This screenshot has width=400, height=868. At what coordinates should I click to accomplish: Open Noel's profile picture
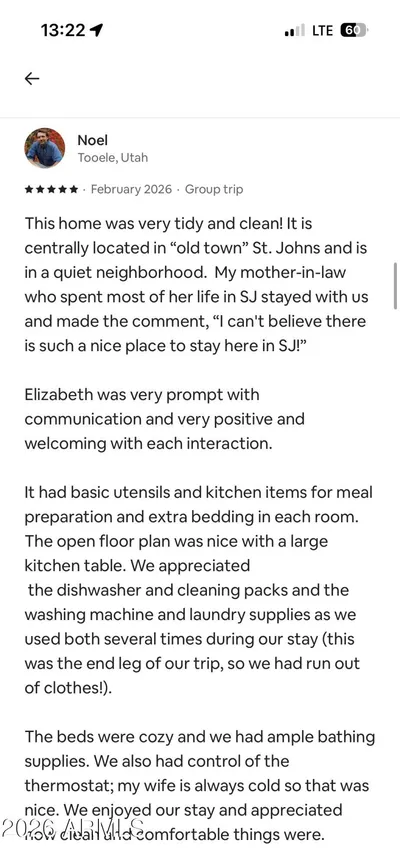[44, 148]
